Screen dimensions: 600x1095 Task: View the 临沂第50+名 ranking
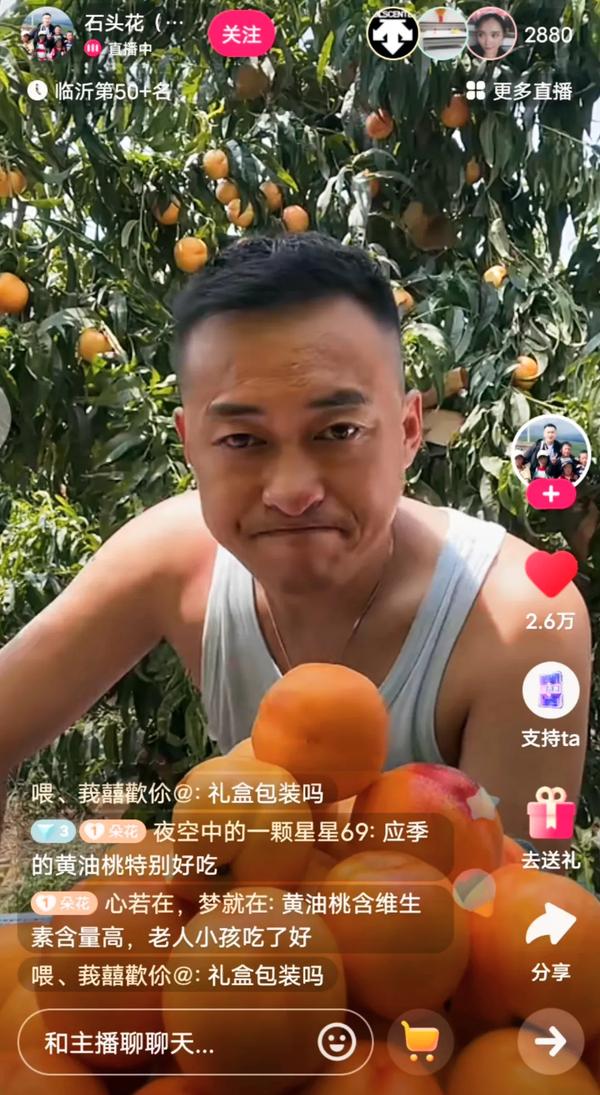click(99, 91)
